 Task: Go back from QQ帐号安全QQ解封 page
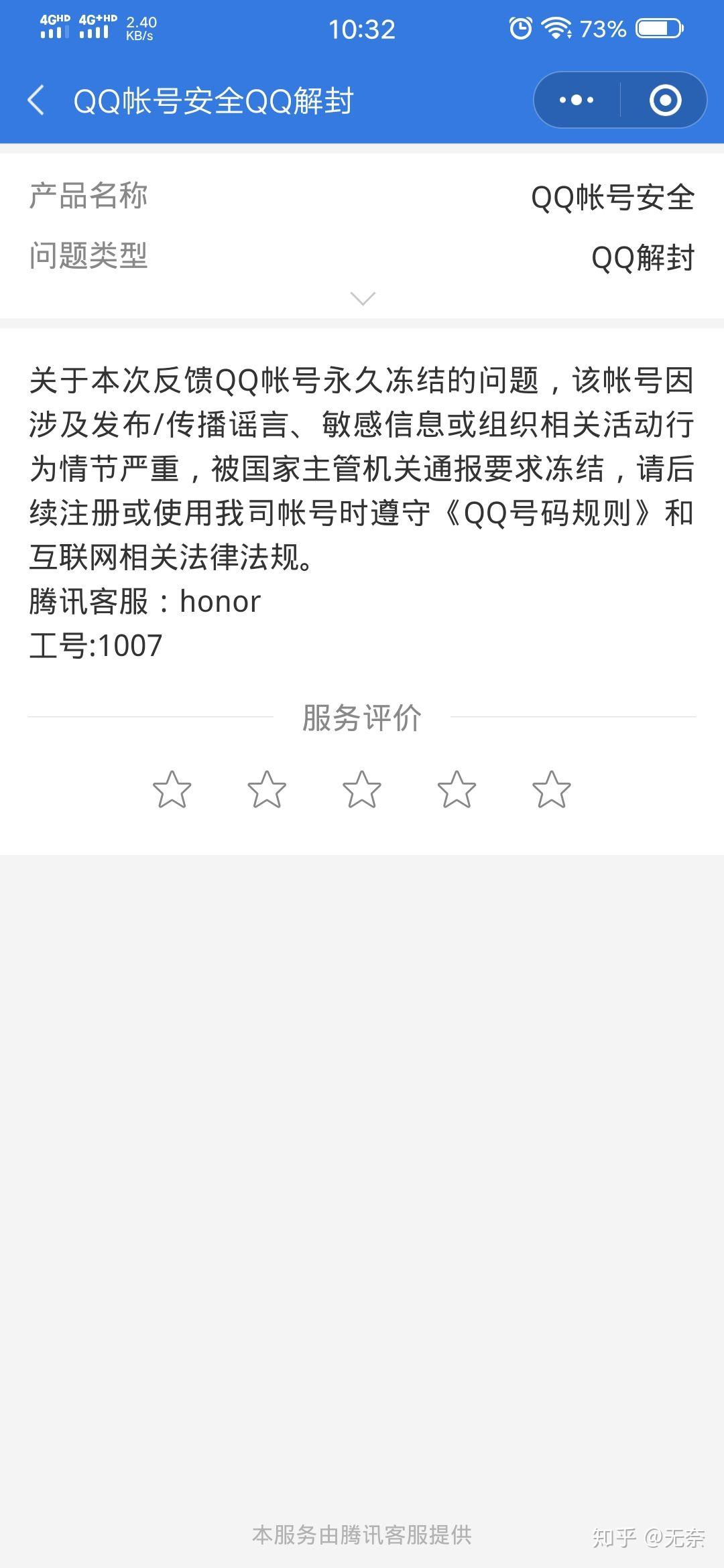point(36,101)
